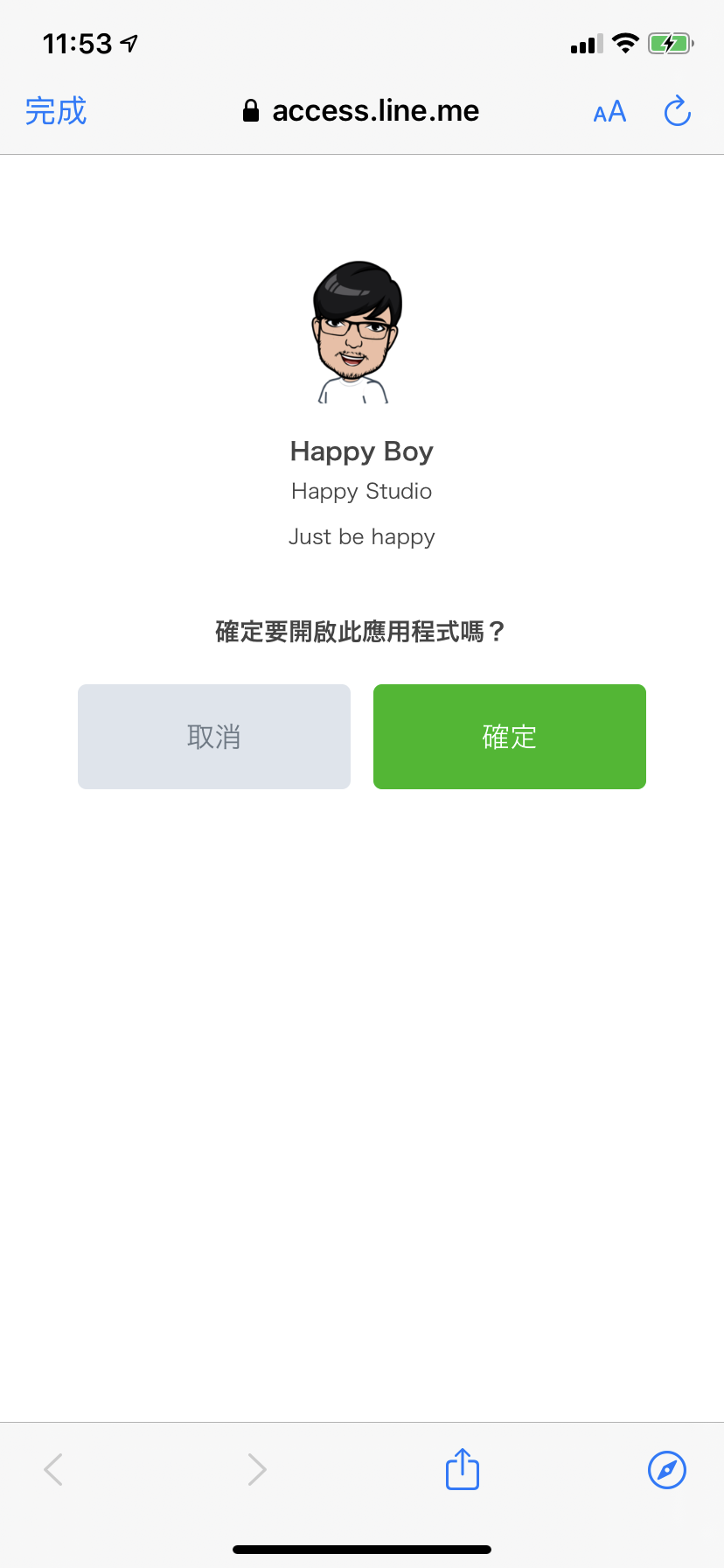This screenshot has height=1568, width=724.
Task: Reload the access.line.me page
Action: [x=677, y=111]
